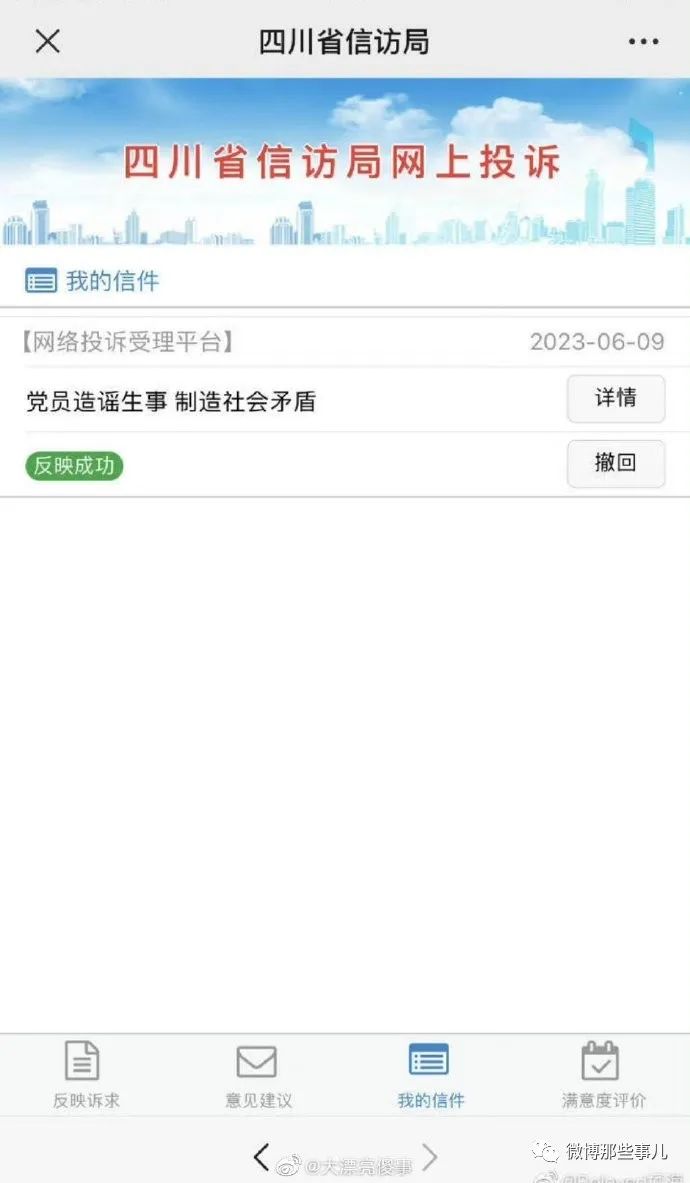690x1183 pixels.
Task: Open the 党员造谣生事 letter entry
Action: [171, 401]
